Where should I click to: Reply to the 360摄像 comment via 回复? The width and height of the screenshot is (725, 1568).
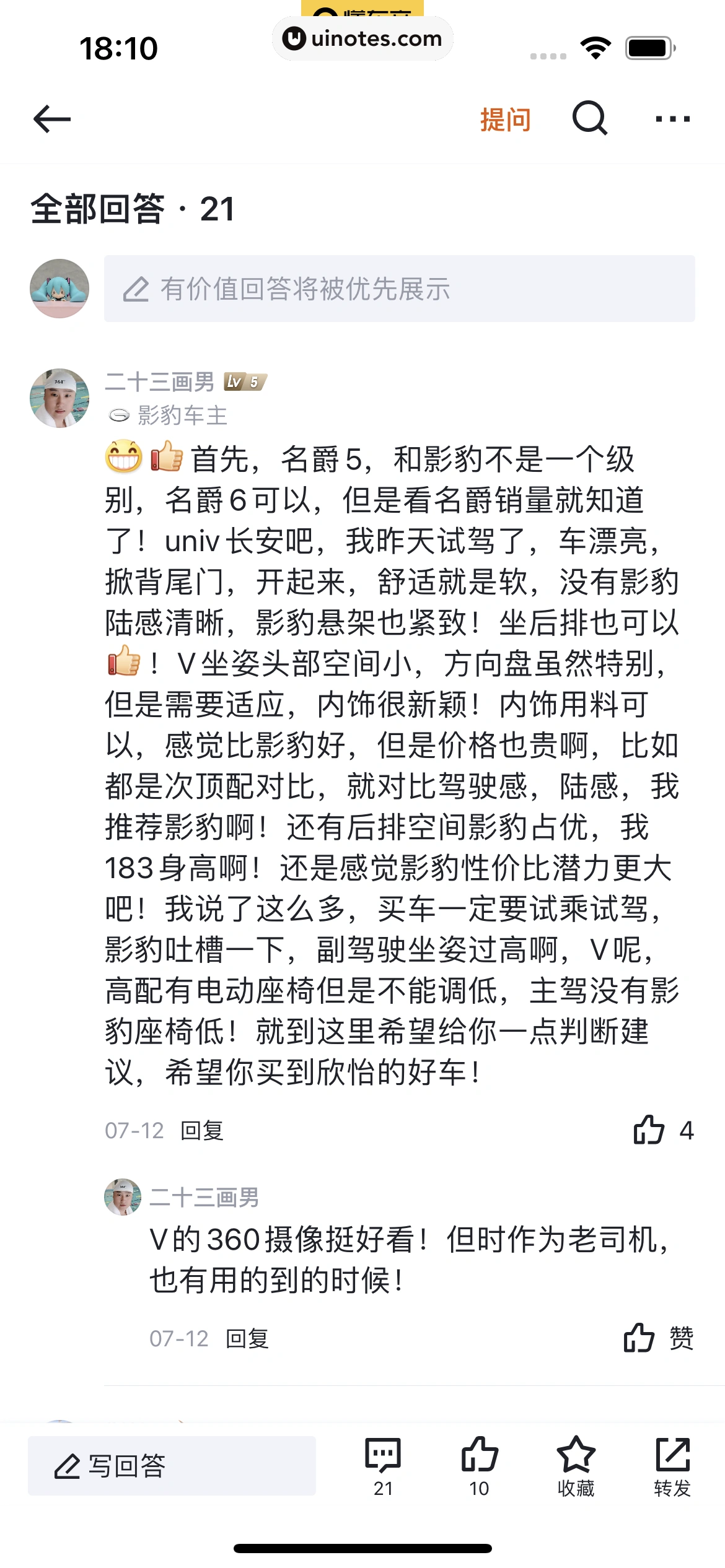click(247, 1339)
